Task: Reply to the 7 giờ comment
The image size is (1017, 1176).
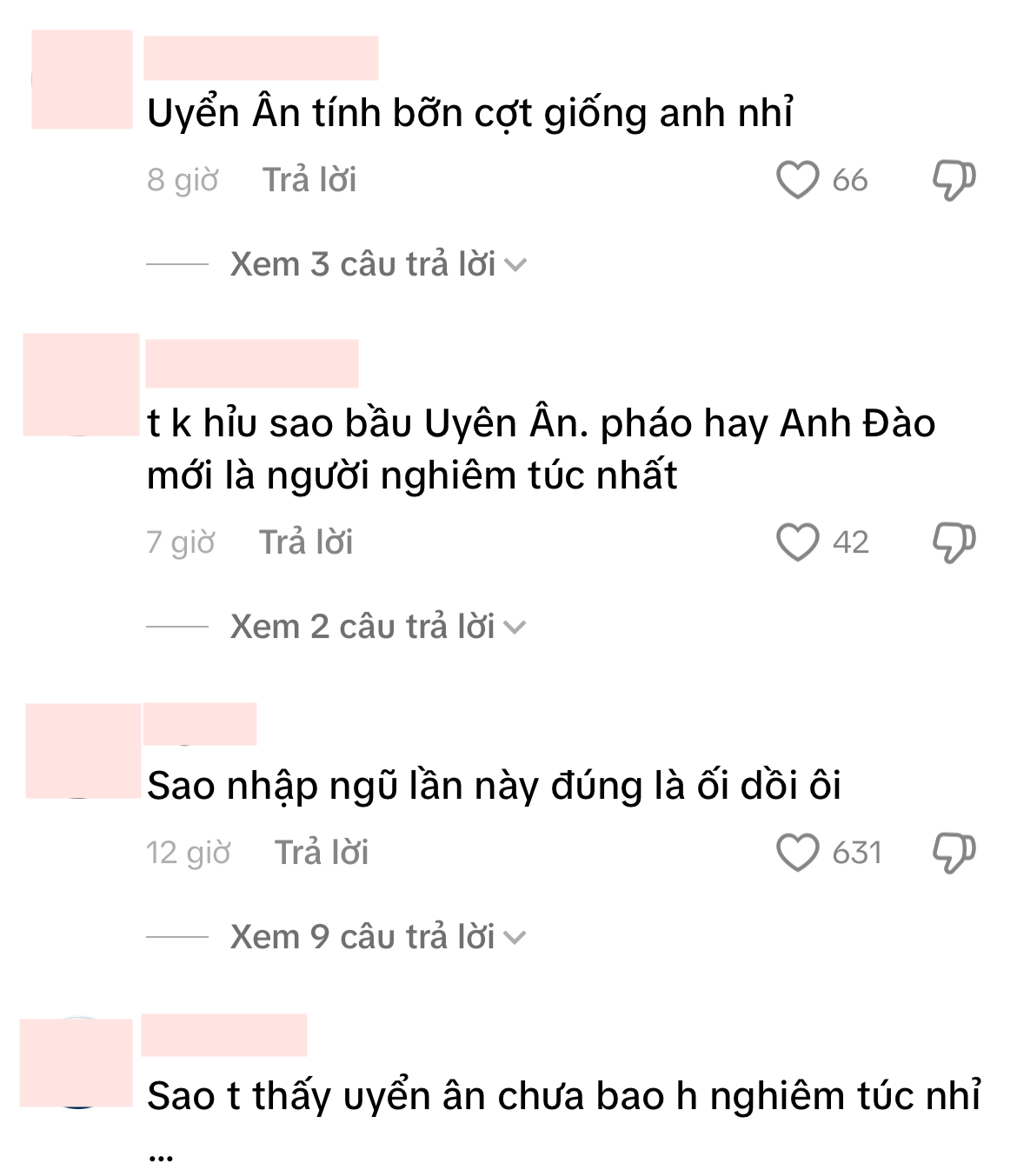Action: click(306, 542)
